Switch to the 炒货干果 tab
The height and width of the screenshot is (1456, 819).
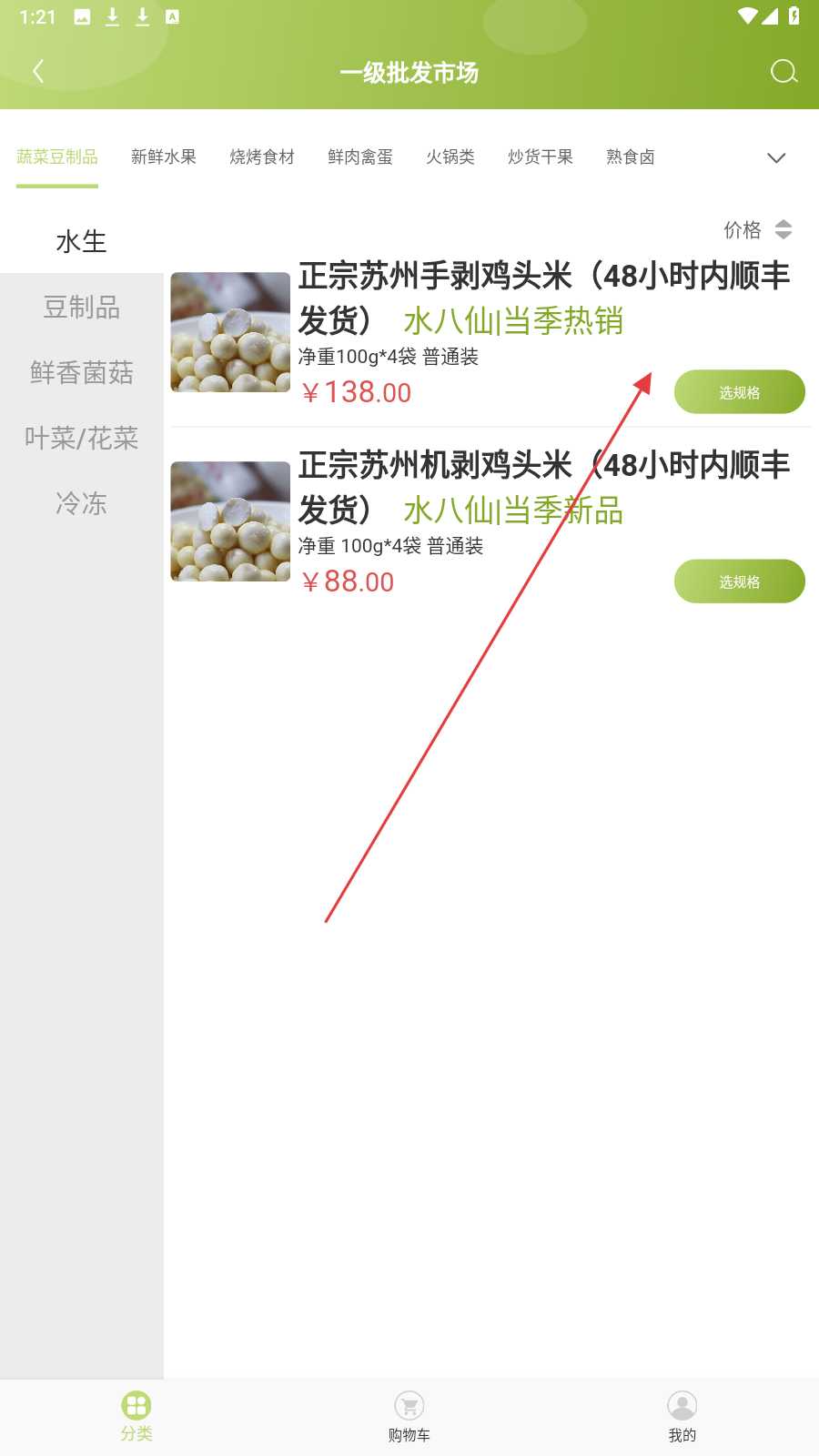tap(541, 157)
